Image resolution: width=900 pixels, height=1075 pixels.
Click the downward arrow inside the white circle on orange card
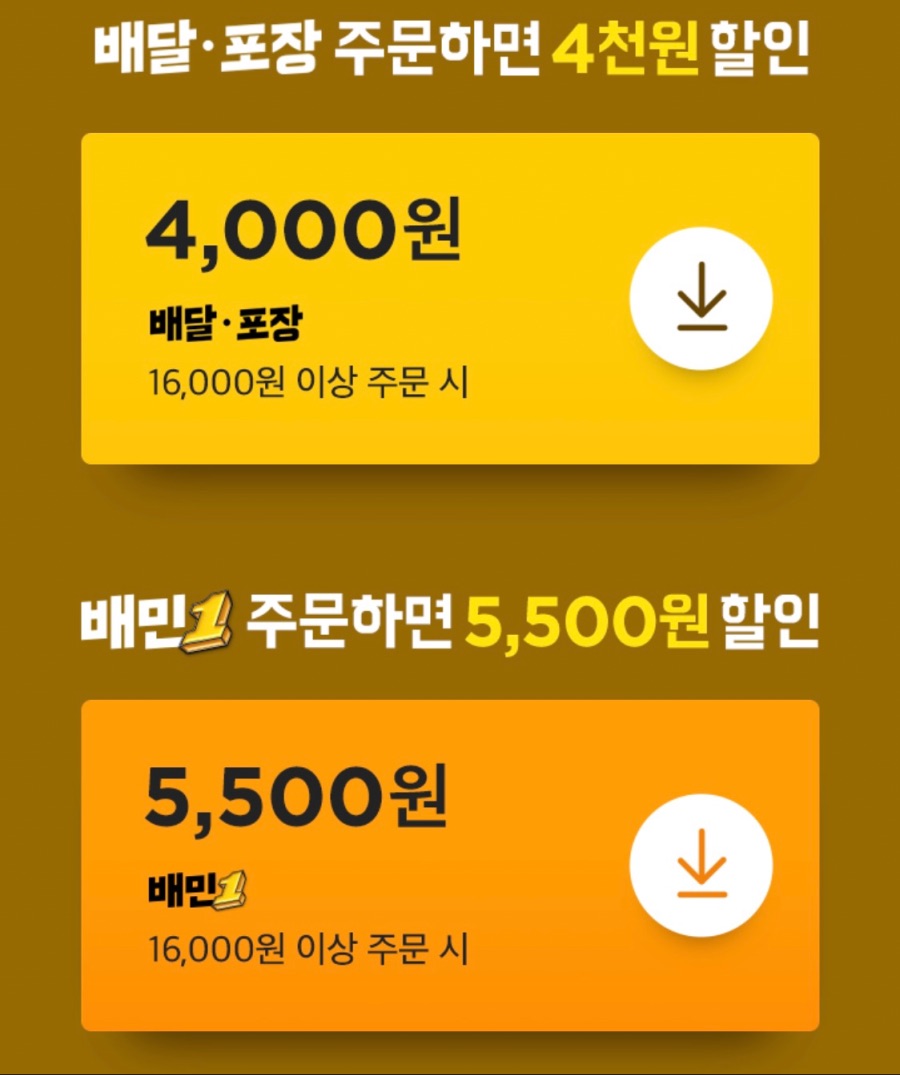[x=701, y=863]
